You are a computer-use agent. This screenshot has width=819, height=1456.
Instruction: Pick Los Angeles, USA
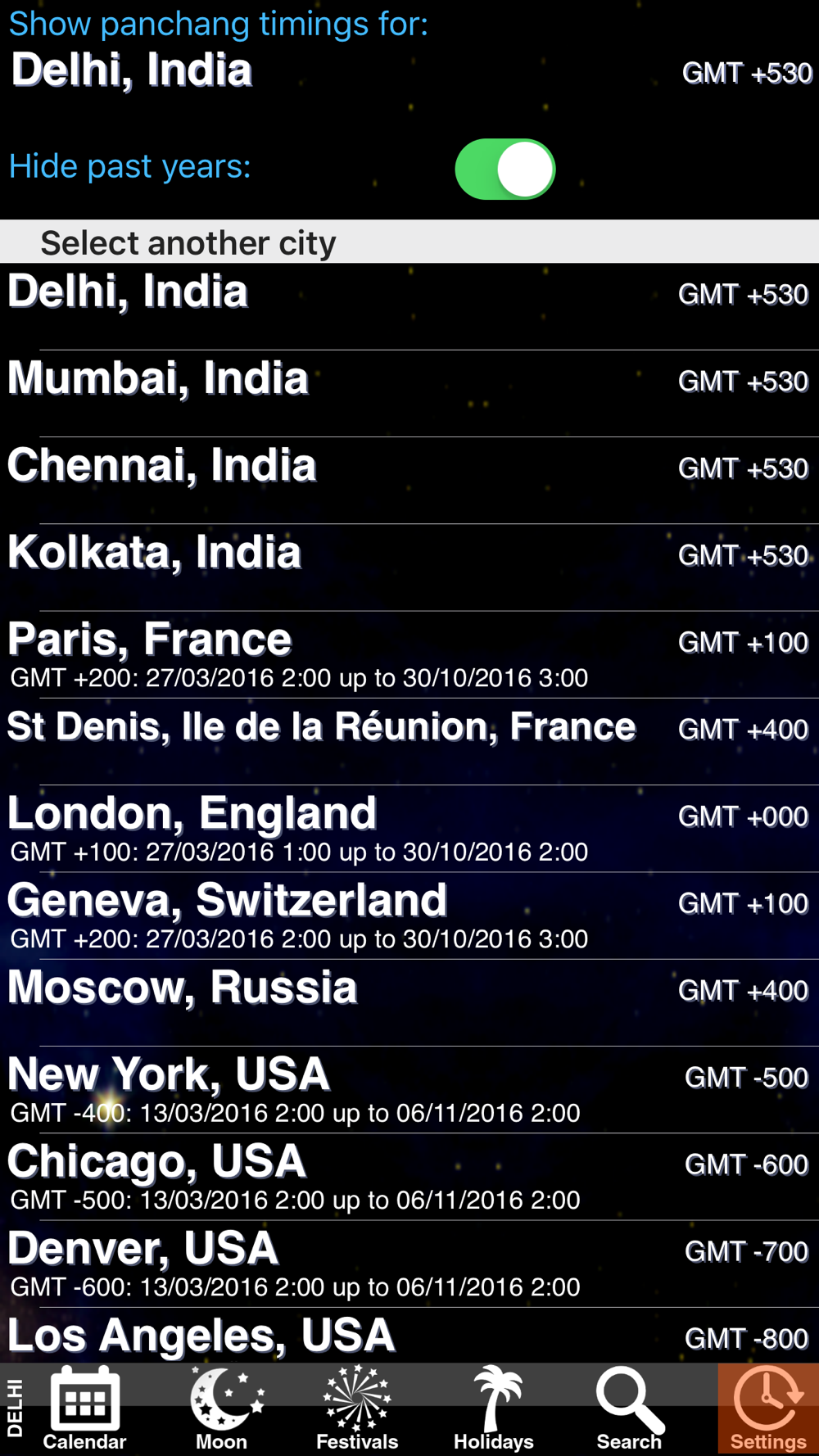(x=409, y=1335)
